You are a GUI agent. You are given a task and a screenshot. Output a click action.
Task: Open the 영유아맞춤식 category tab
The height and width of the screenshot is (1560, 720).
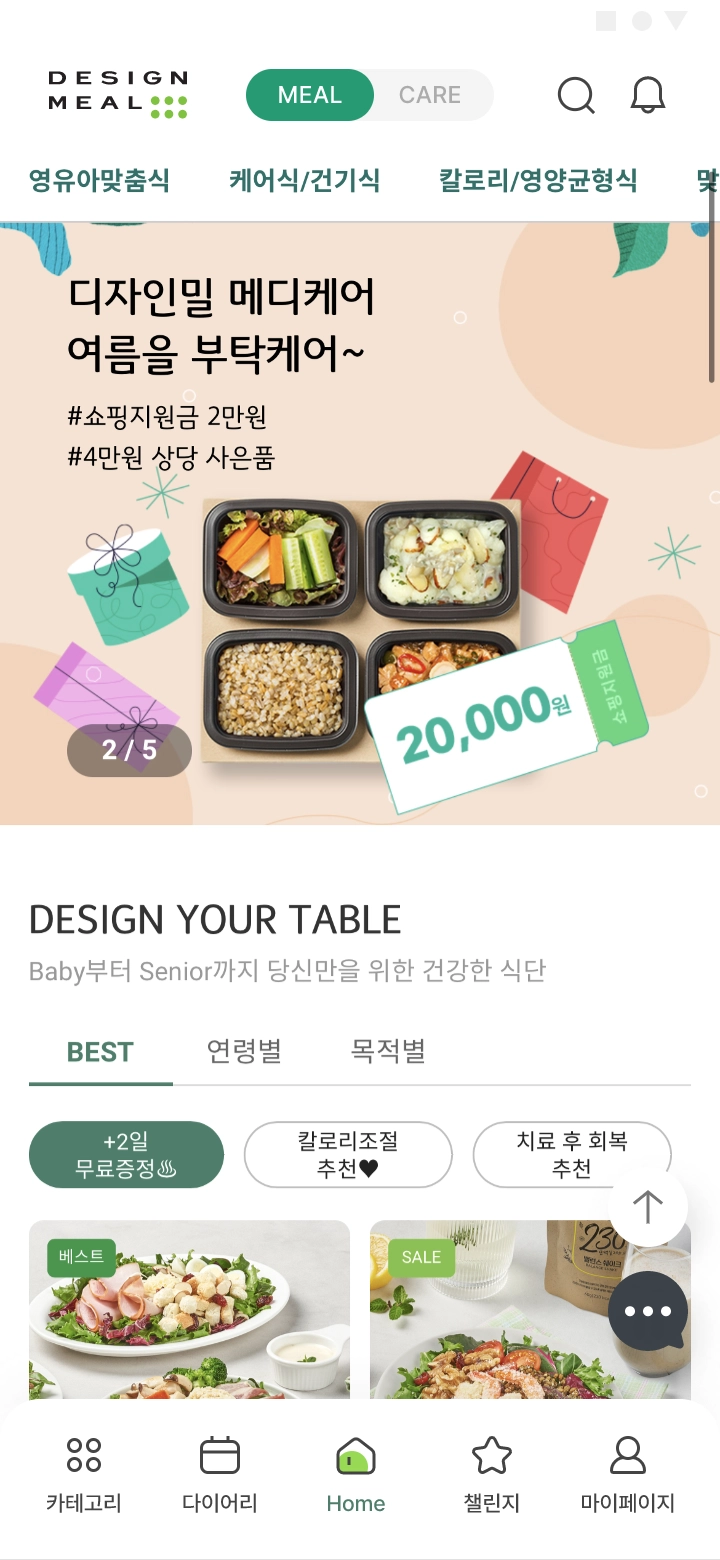click(98, 181)
